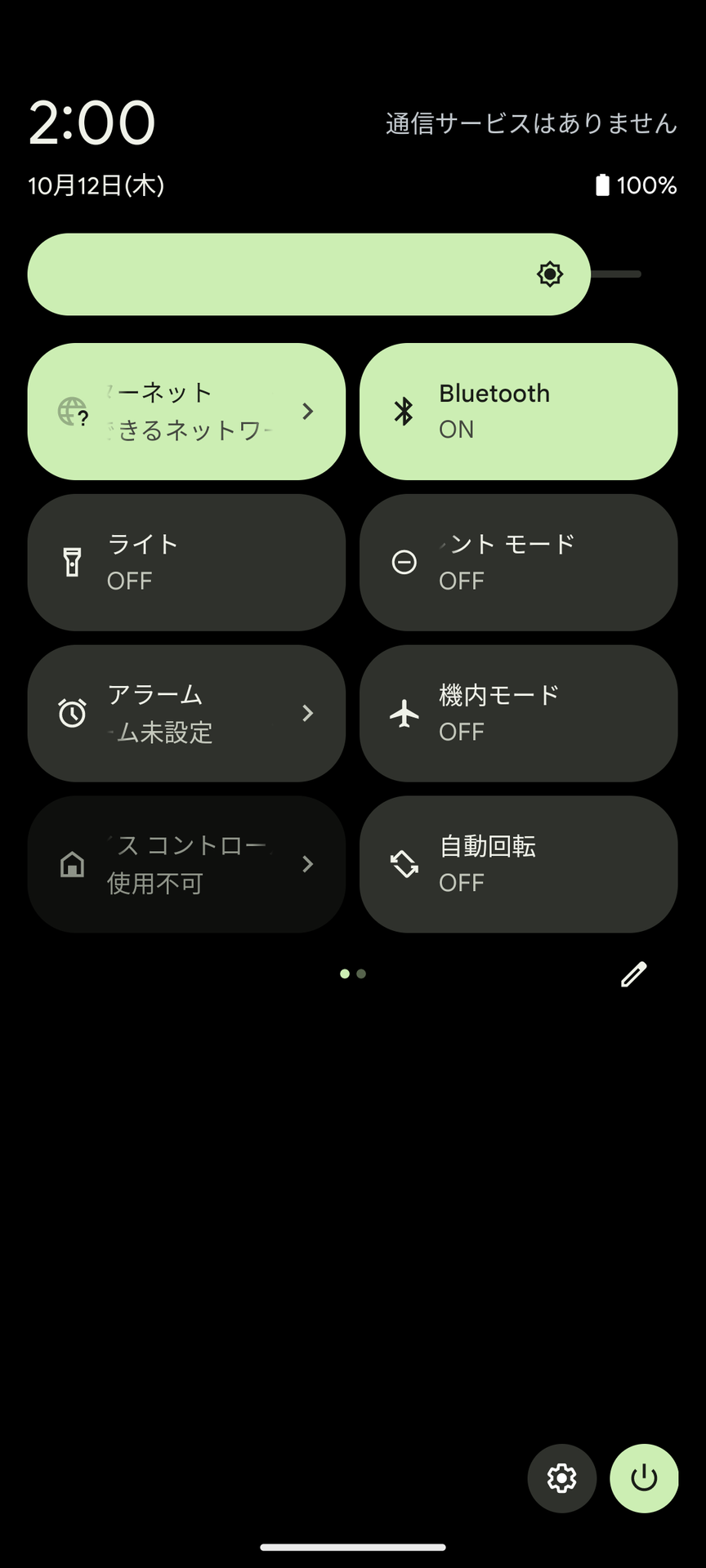
Task: Enable Do Not Disturb mode tile
Action: click(x=518, y=562)
